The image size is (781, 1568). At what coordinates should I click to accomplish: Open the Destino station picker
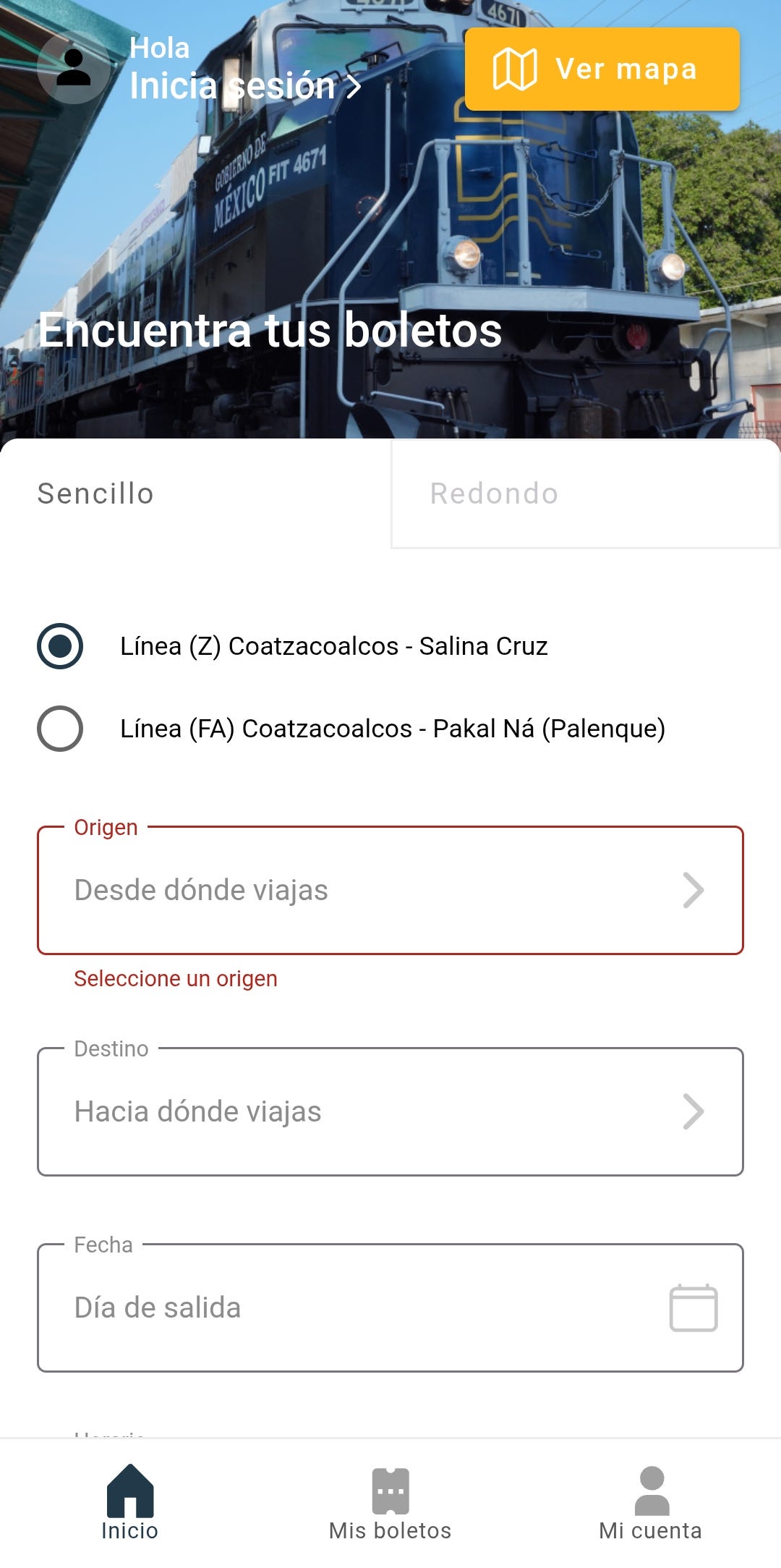pos(390,1111)
